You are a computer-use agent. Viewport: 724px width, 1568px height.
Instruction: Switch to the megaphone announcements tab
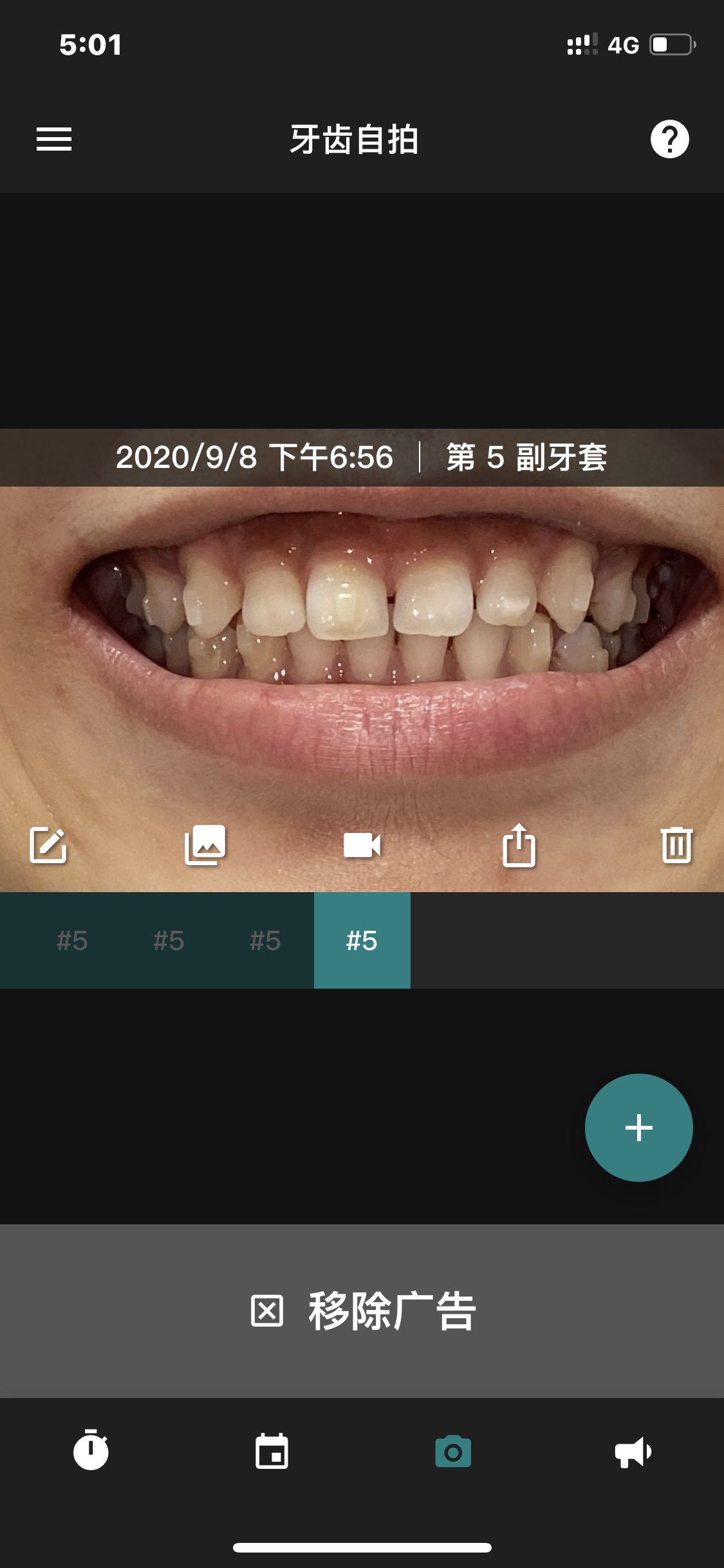pyautogui.click(x=633, y=1452)
